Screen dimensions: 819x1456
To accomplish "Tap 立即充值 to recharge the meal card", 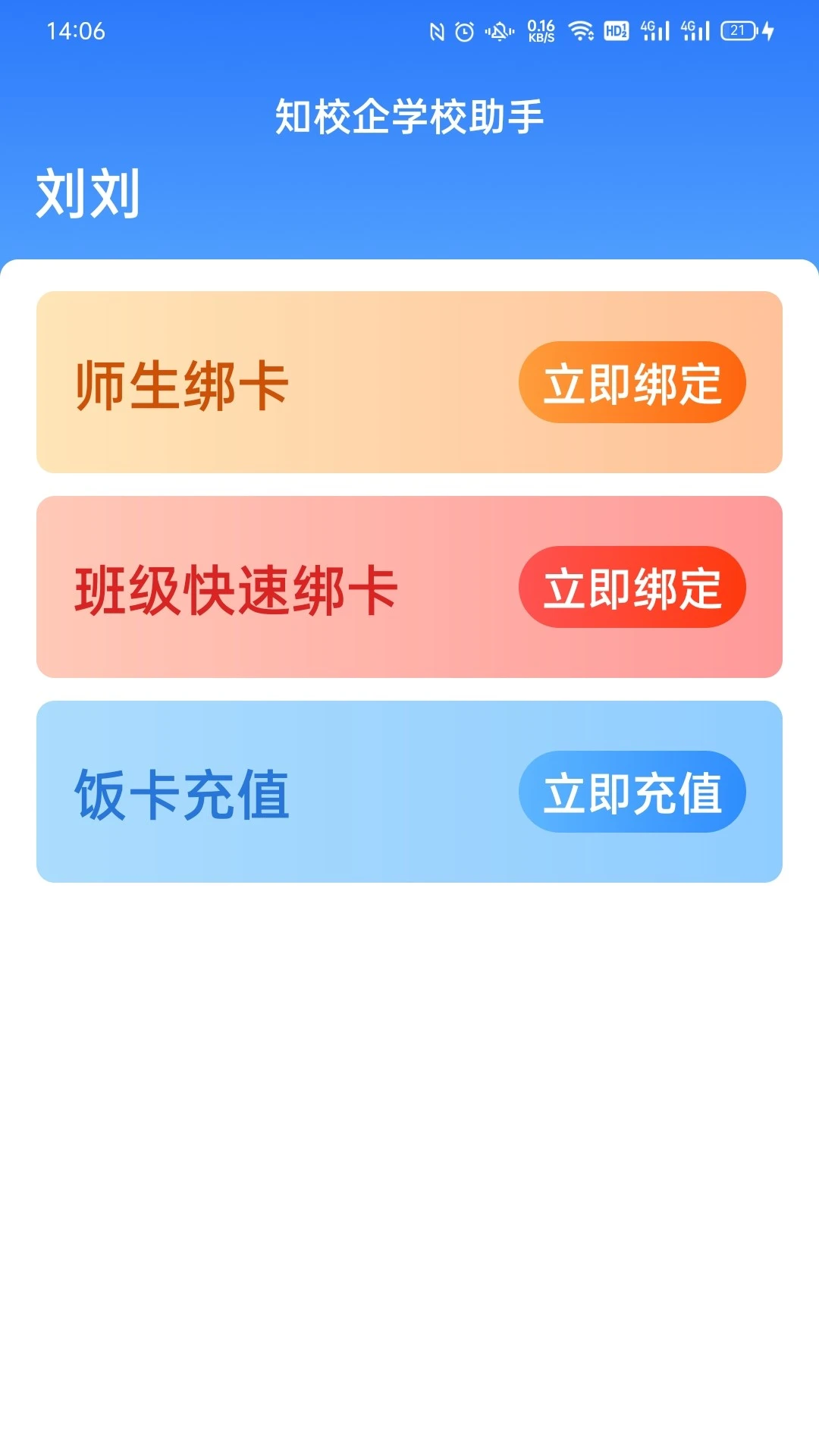I will [632, 792].
